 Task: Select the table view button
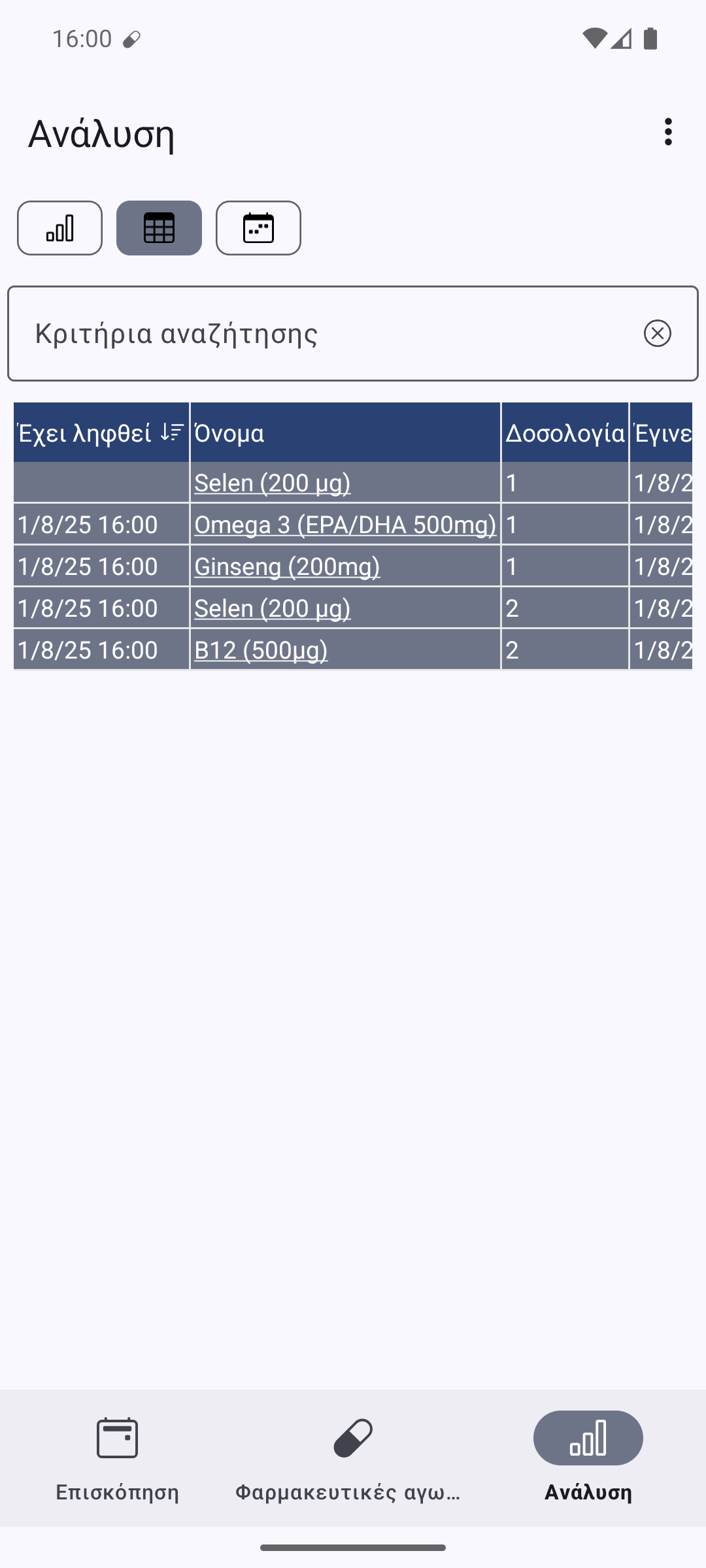159,228
